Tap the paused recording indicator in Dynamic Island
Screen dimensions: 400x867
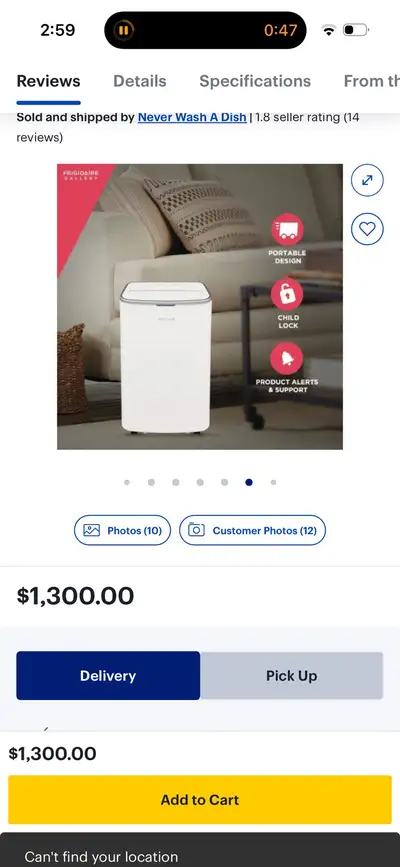tap(123, 30)
